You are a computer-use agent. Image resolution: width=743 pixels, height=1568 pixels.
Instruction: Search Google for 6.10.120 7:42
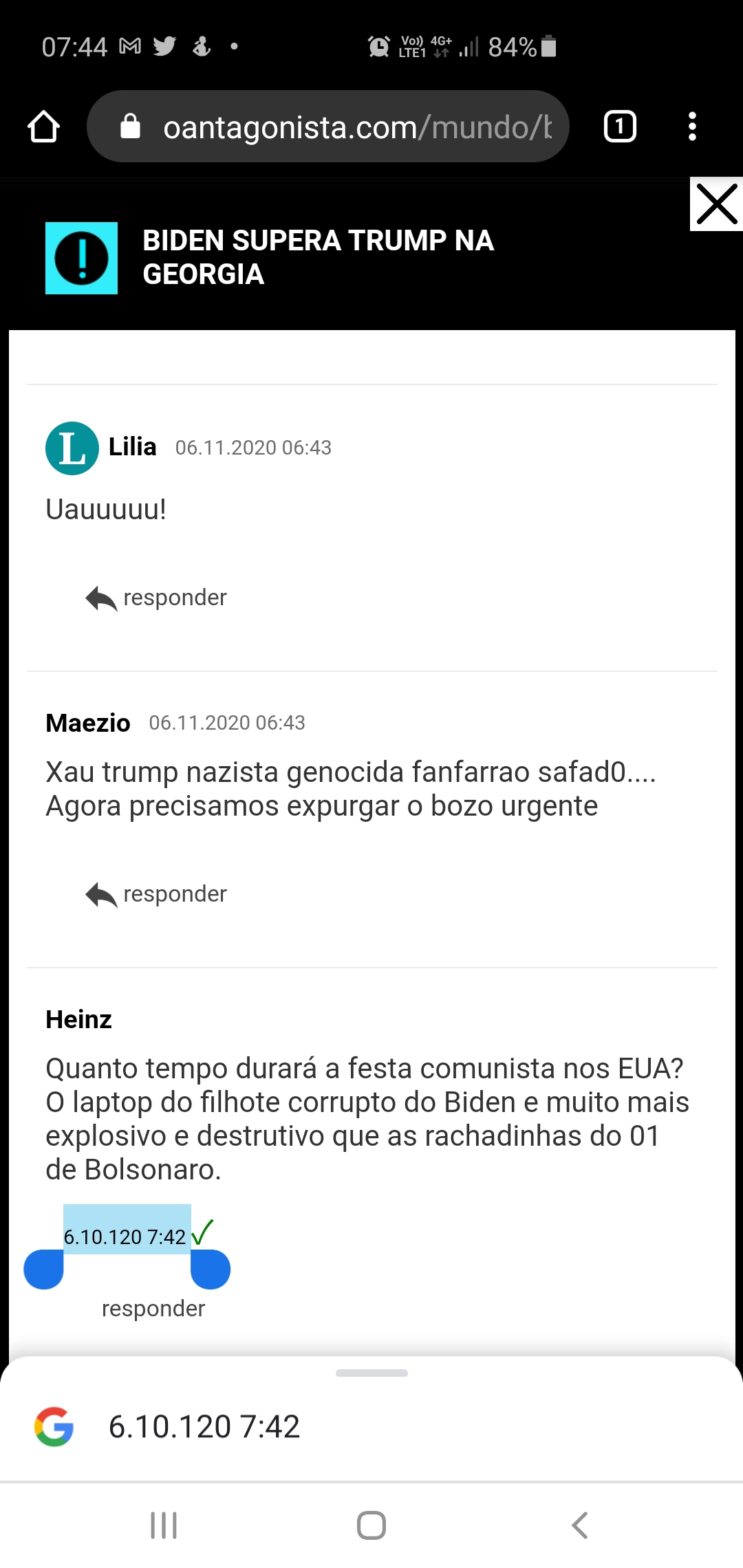204,1427
